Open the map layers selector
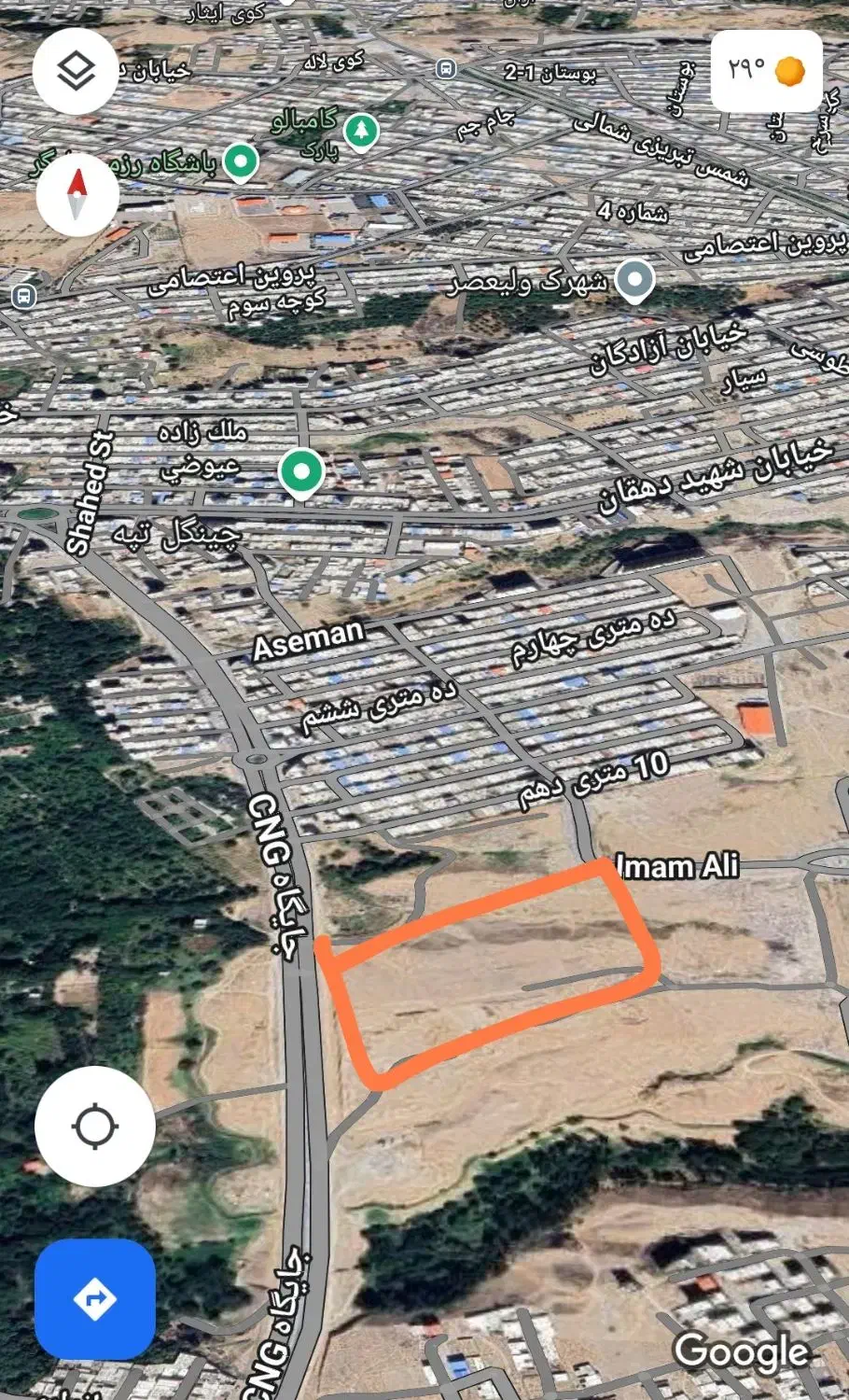This screenshot has width=849, height=1400. coord(76,72)
